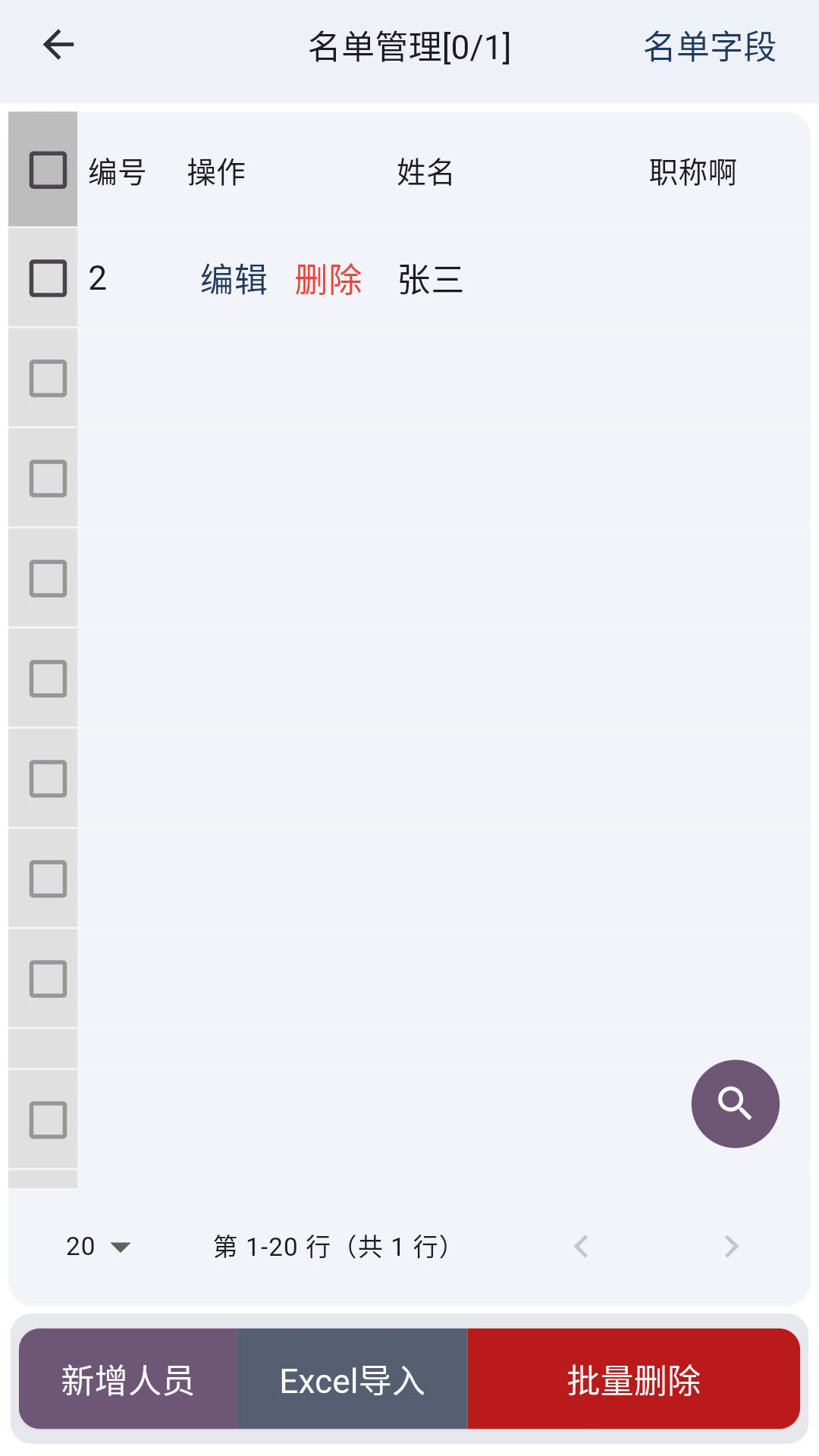Open 名单字段 settings
This screenshot has height=1456, width=819.
click(x=709, y=47)
